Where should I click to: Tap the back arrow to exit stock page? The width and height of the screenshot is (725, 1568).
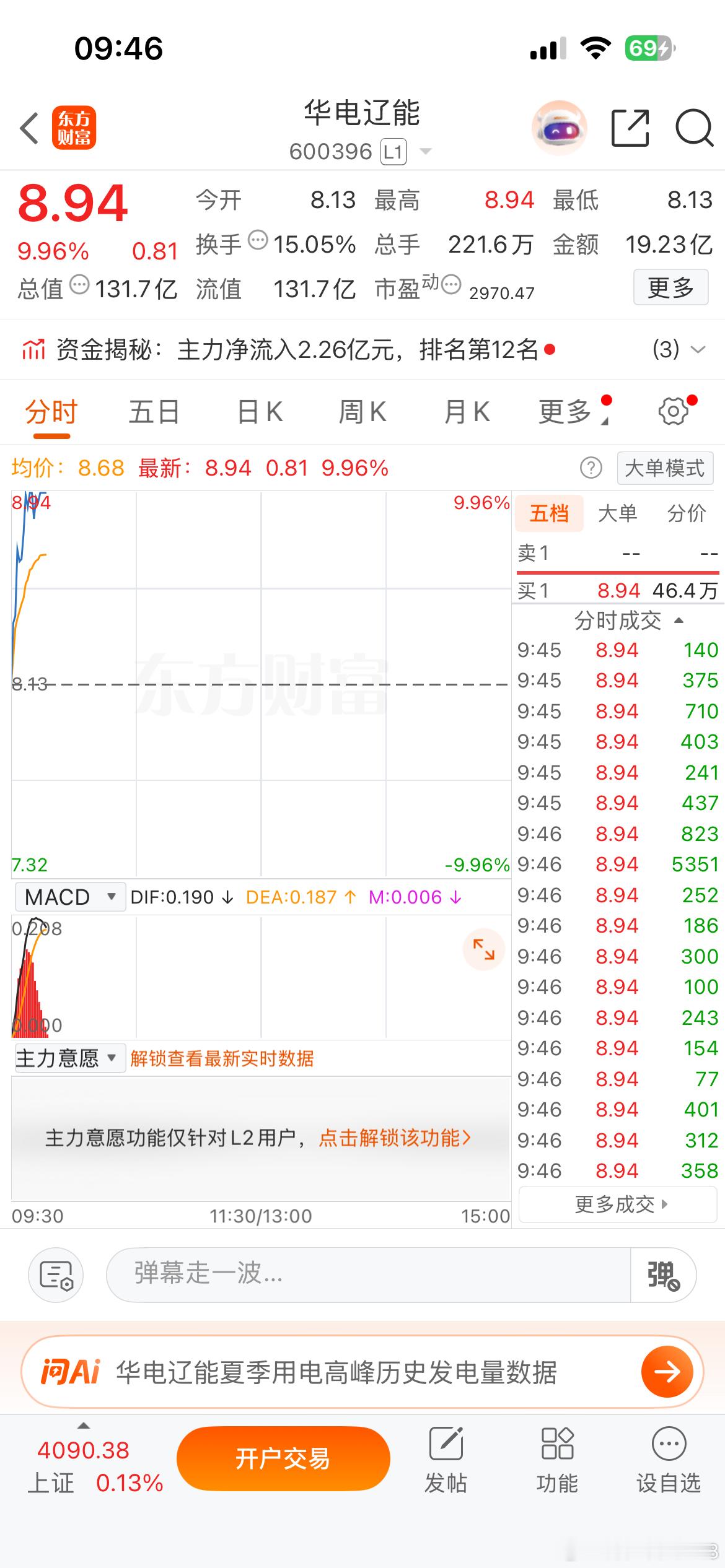[x=29, y=127]
